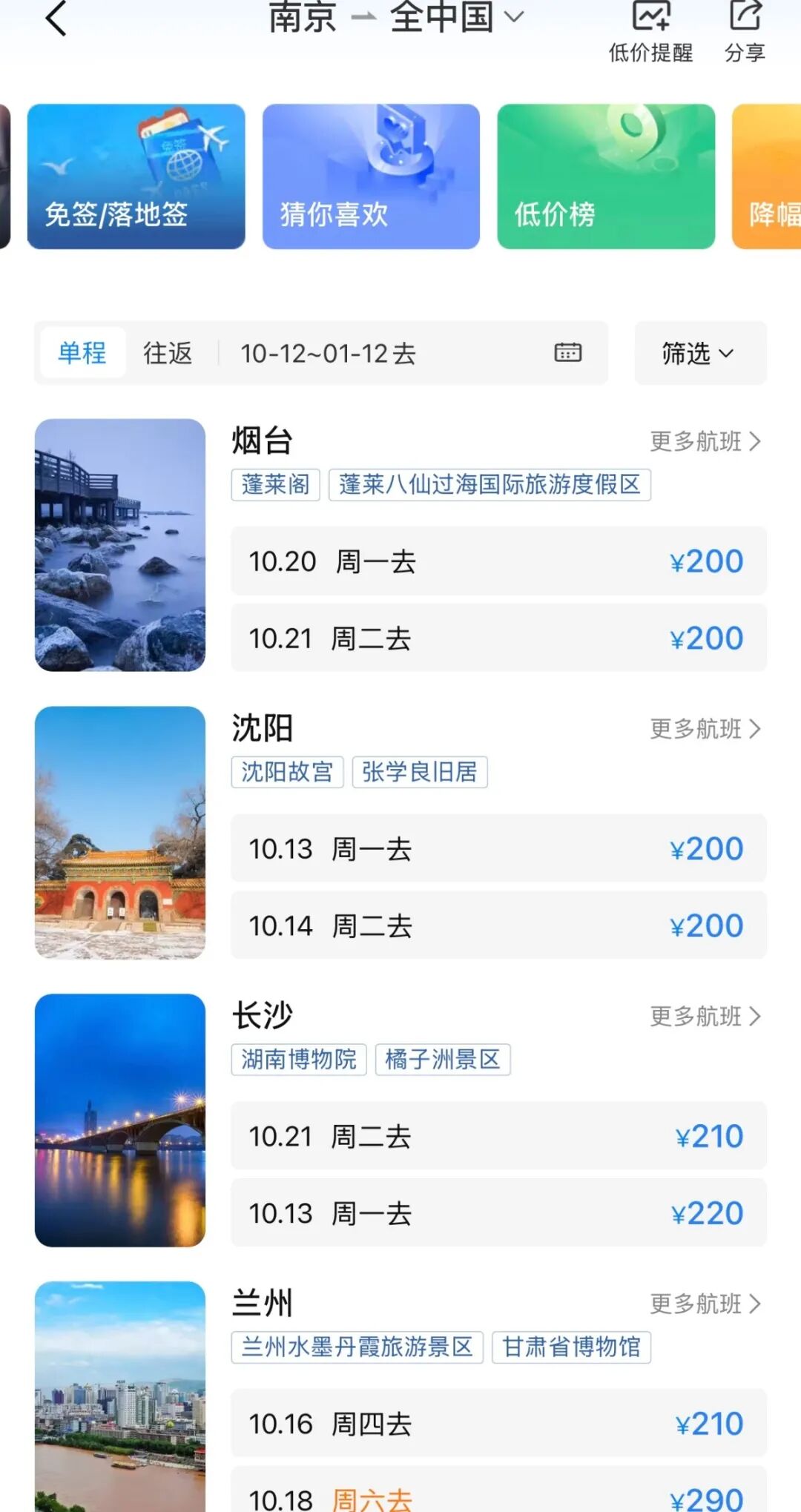Select the 烟台 10.20 周一去 ¥200 flight

pos(498,561)
